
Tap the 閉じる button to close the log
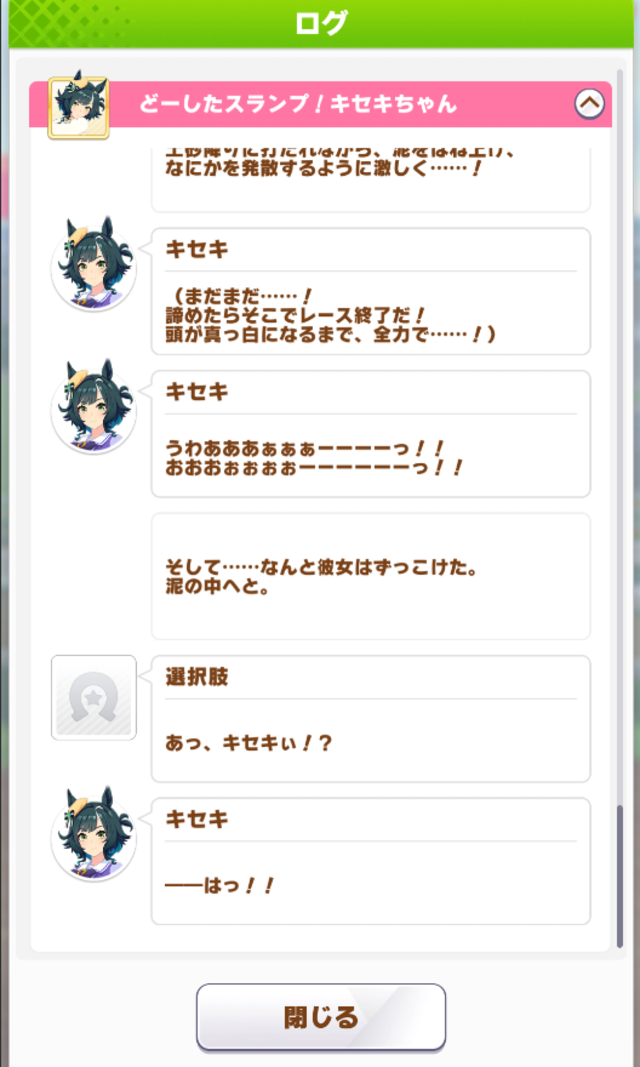click(x=320, y=1017)
